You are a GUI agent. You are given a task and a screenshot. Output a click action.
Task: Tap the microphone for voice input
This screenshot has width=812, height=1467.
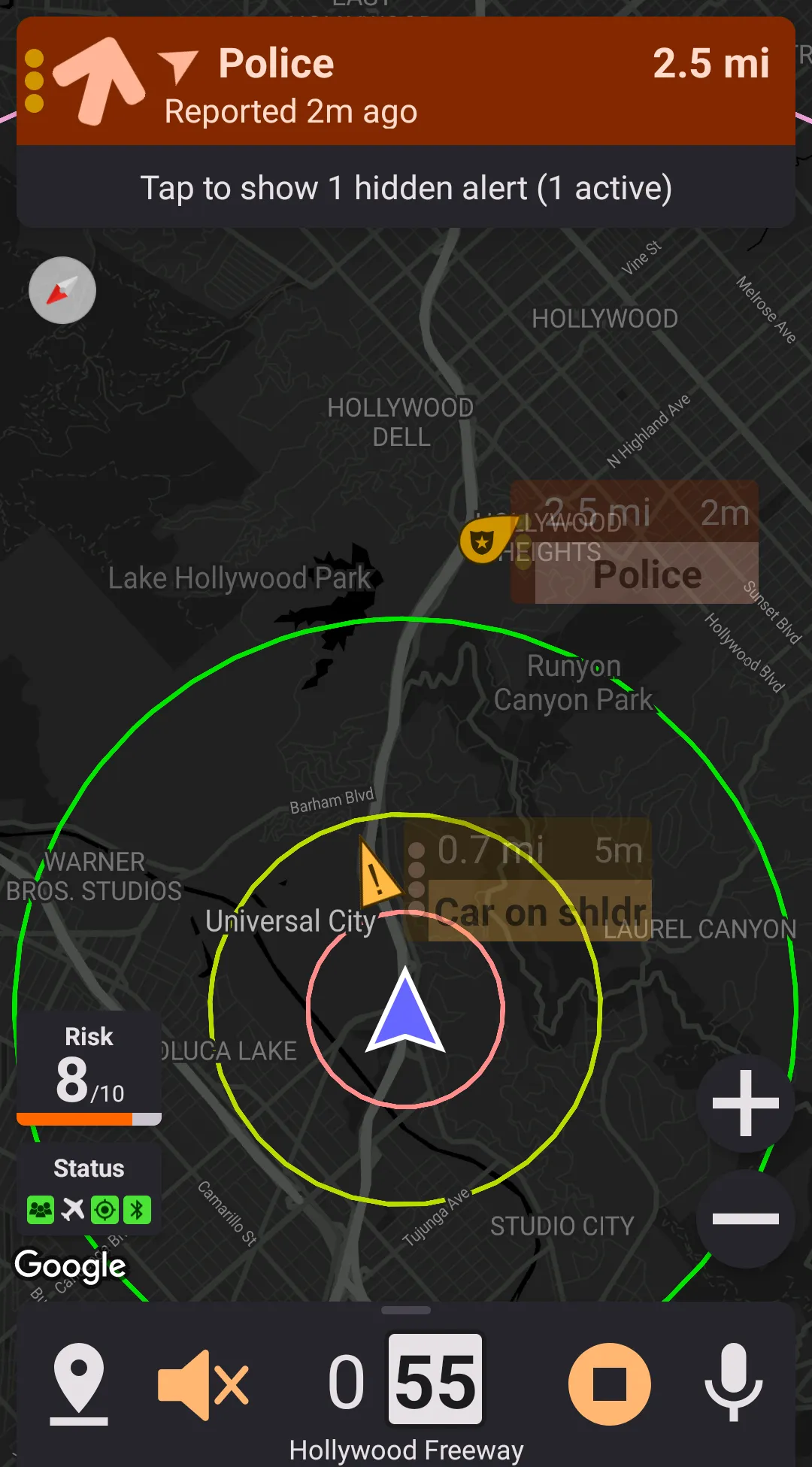coord(734,1382)
